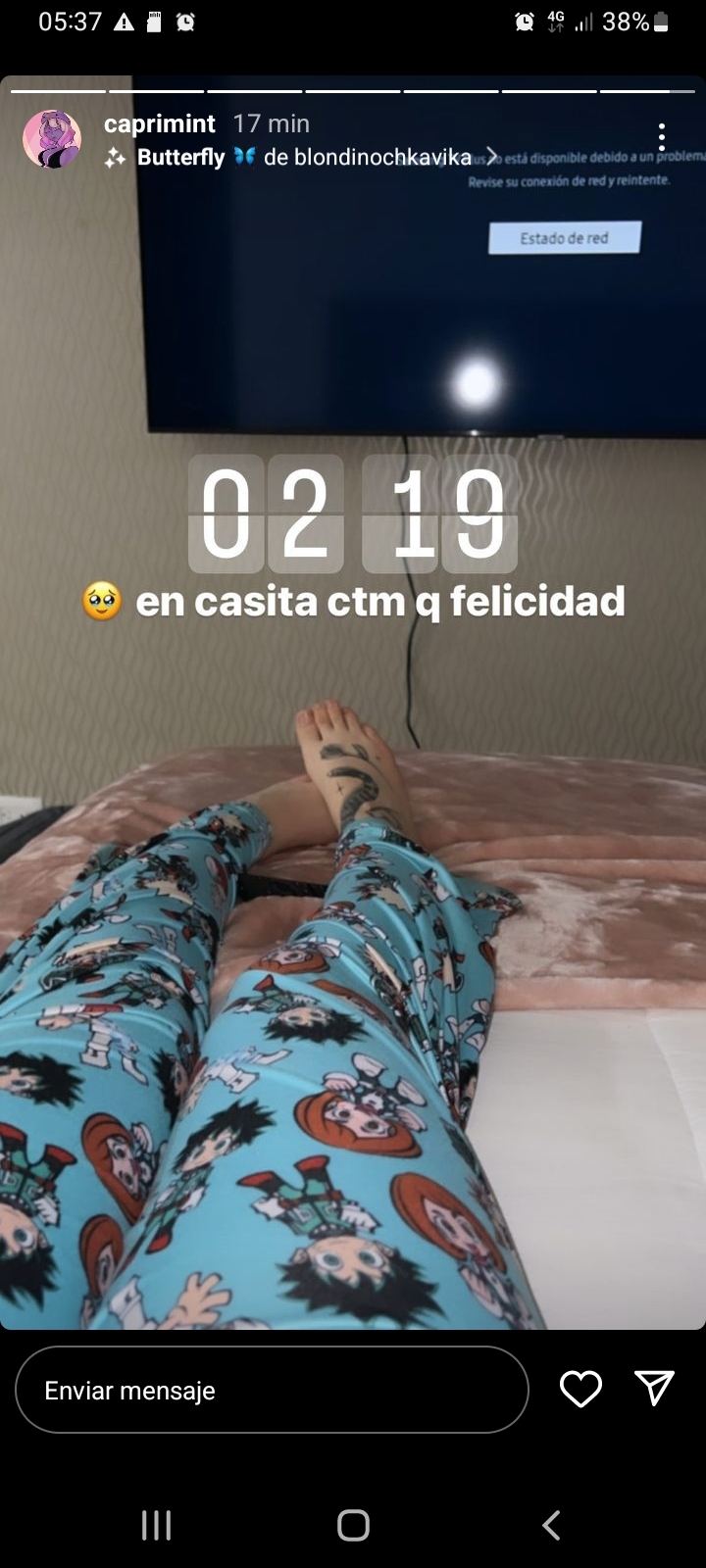Image resolution: width=706 pixels, height=1568 pixels.
Task: Open the story options menu
Action: click(x=662, y=137)
